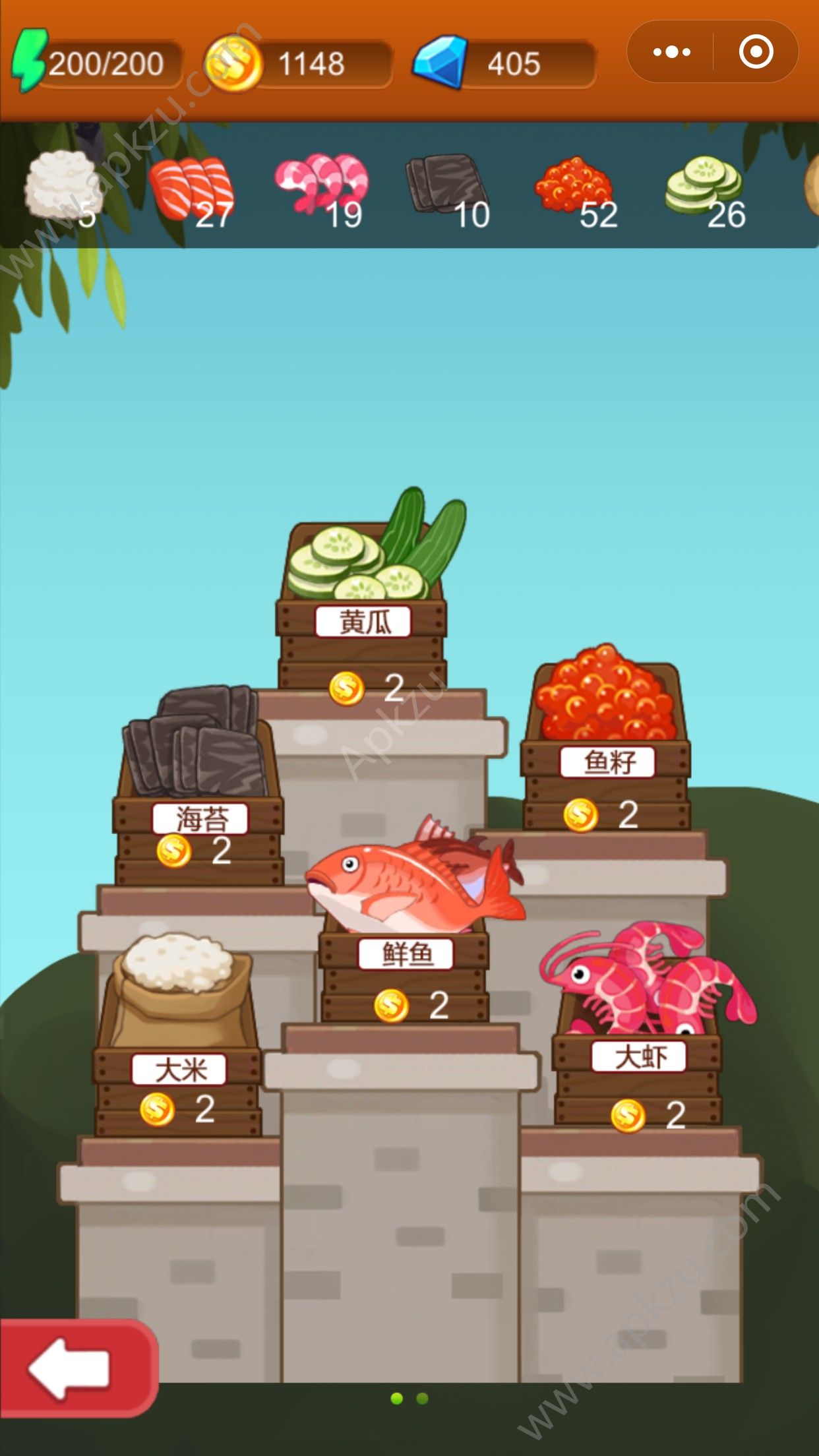Open the mini program more-options menu
Image resolution: width=819 pixels, height=1456 pixels.
click(x=671, y=52)
